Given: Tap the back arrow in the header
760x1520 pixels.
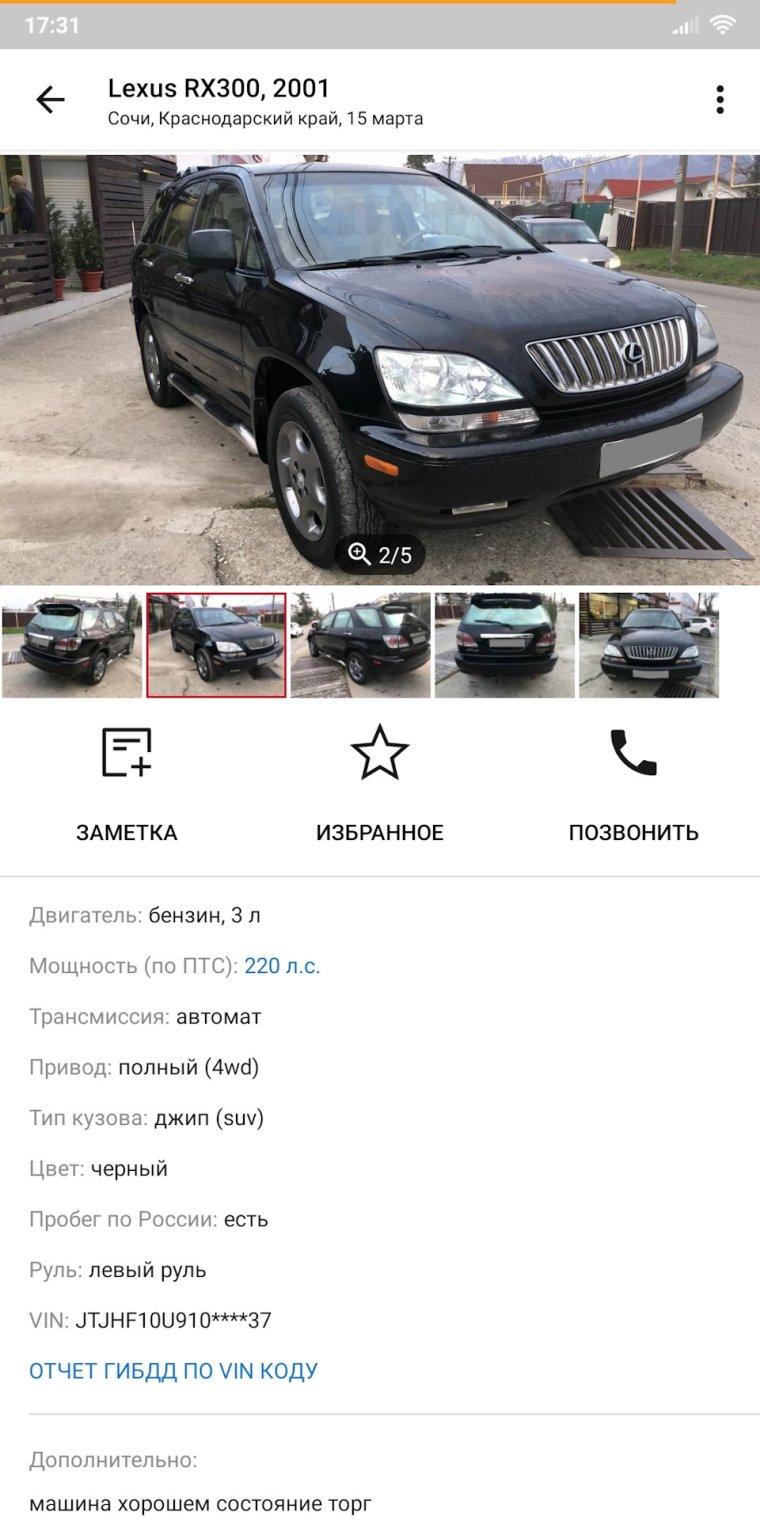Looking at the screenshot, I should (x=50, y=100).
